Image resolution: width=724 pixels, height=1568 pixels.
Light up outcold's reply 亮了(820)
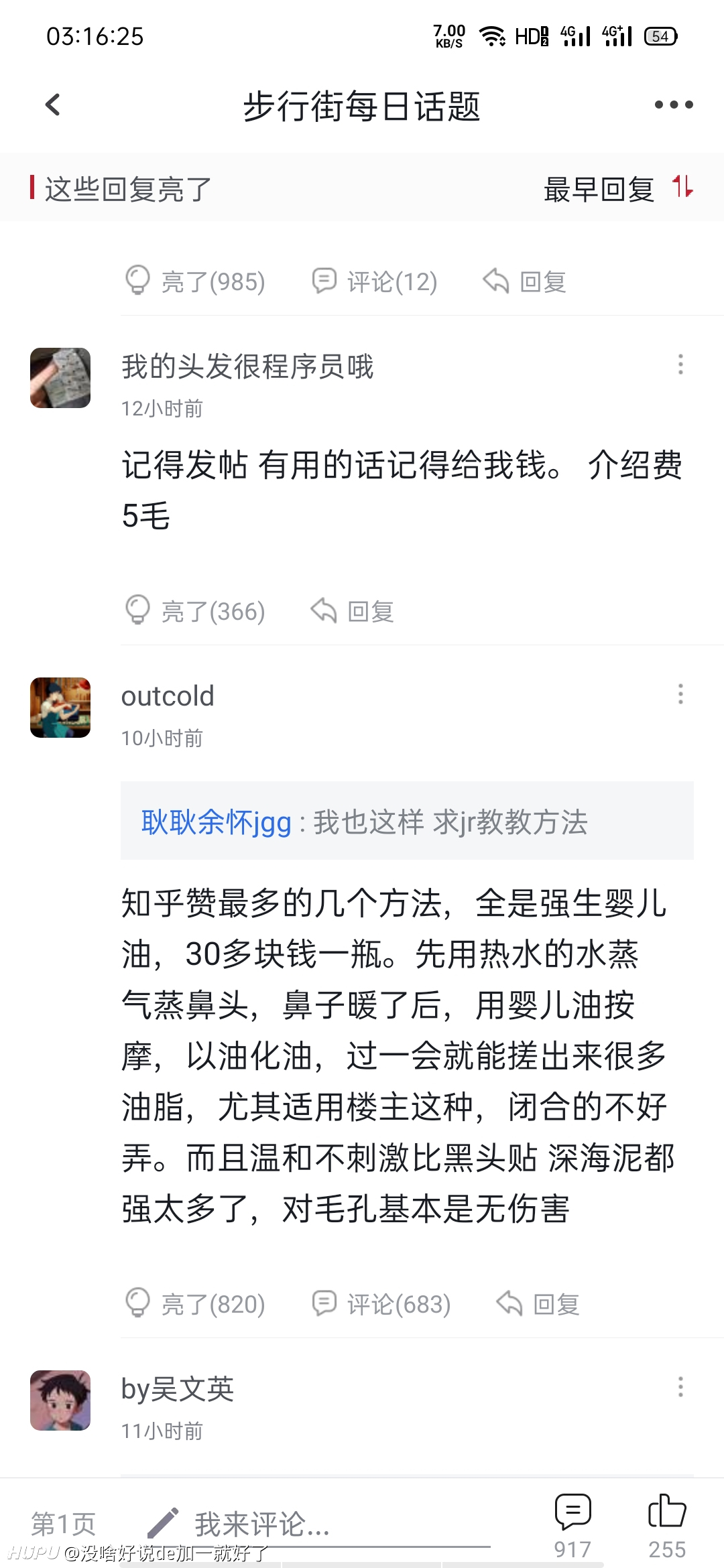point(195,1304)
